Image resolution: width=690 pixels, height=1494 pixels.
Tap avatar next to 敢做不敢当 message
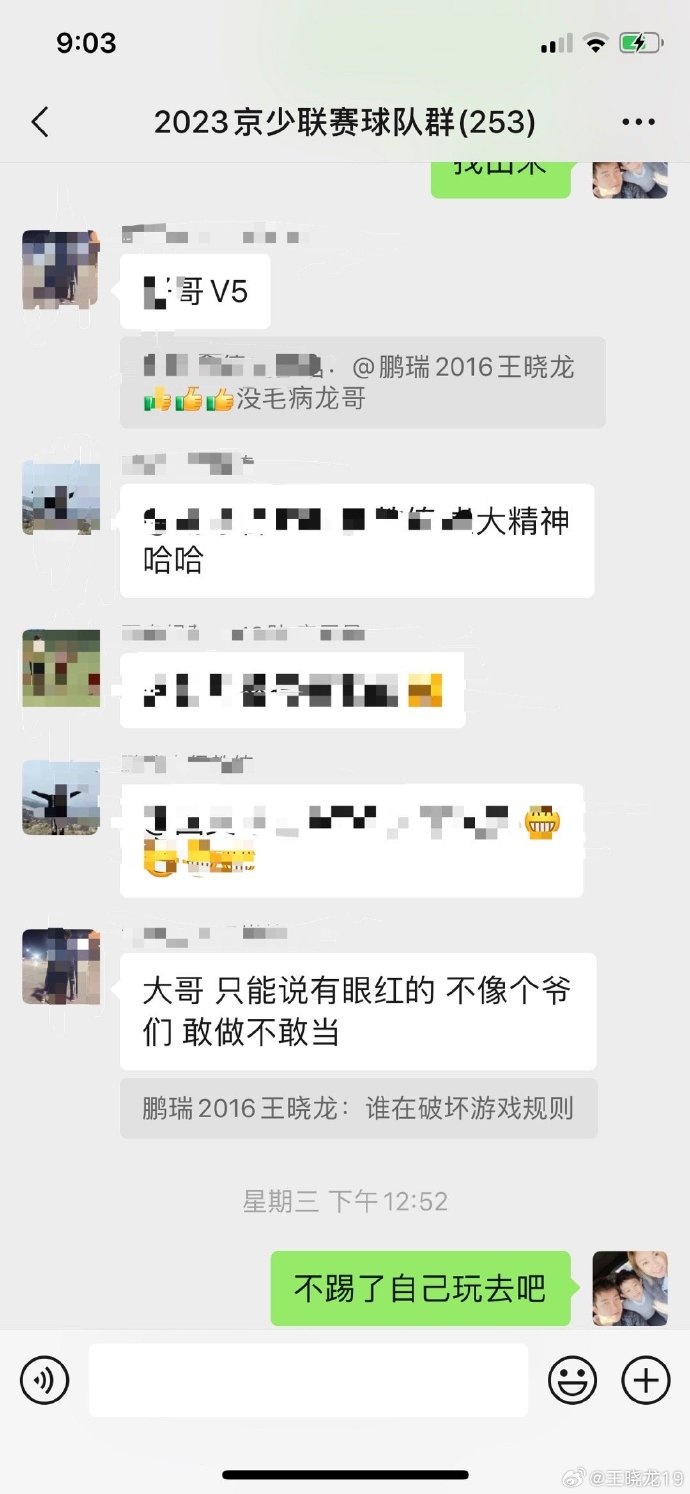tap(61, 966)
